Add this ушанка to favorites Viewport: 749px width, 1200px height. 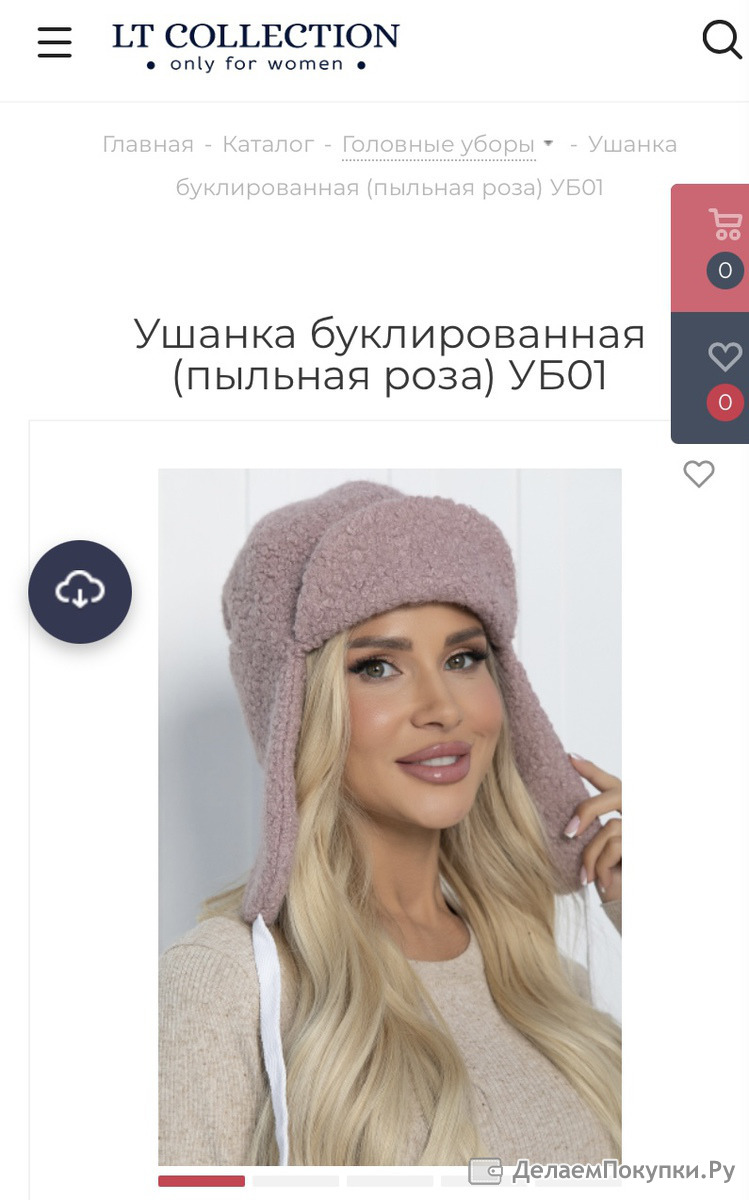pyautogui.click(x=699, y=473)
